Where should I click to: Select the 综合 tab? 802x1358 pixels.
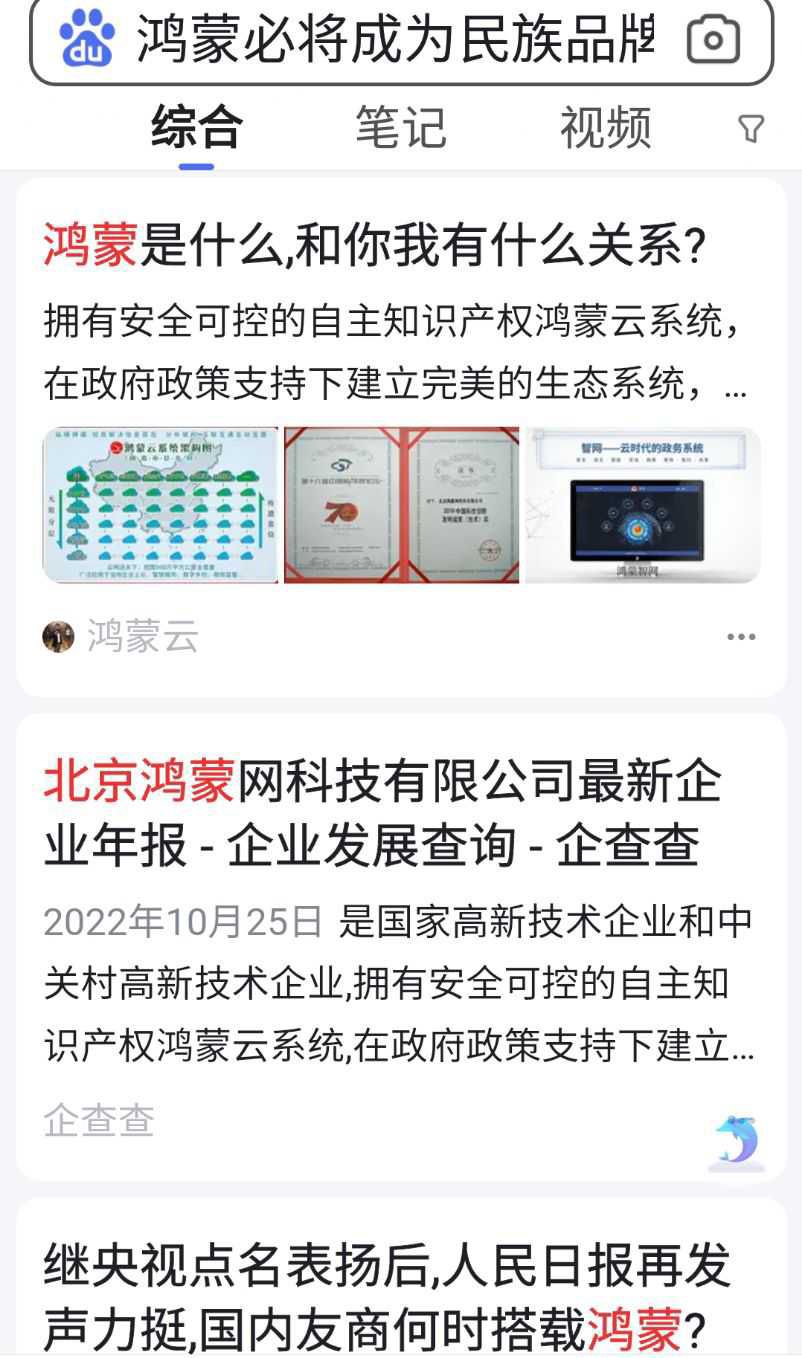(x=197, y=128)
